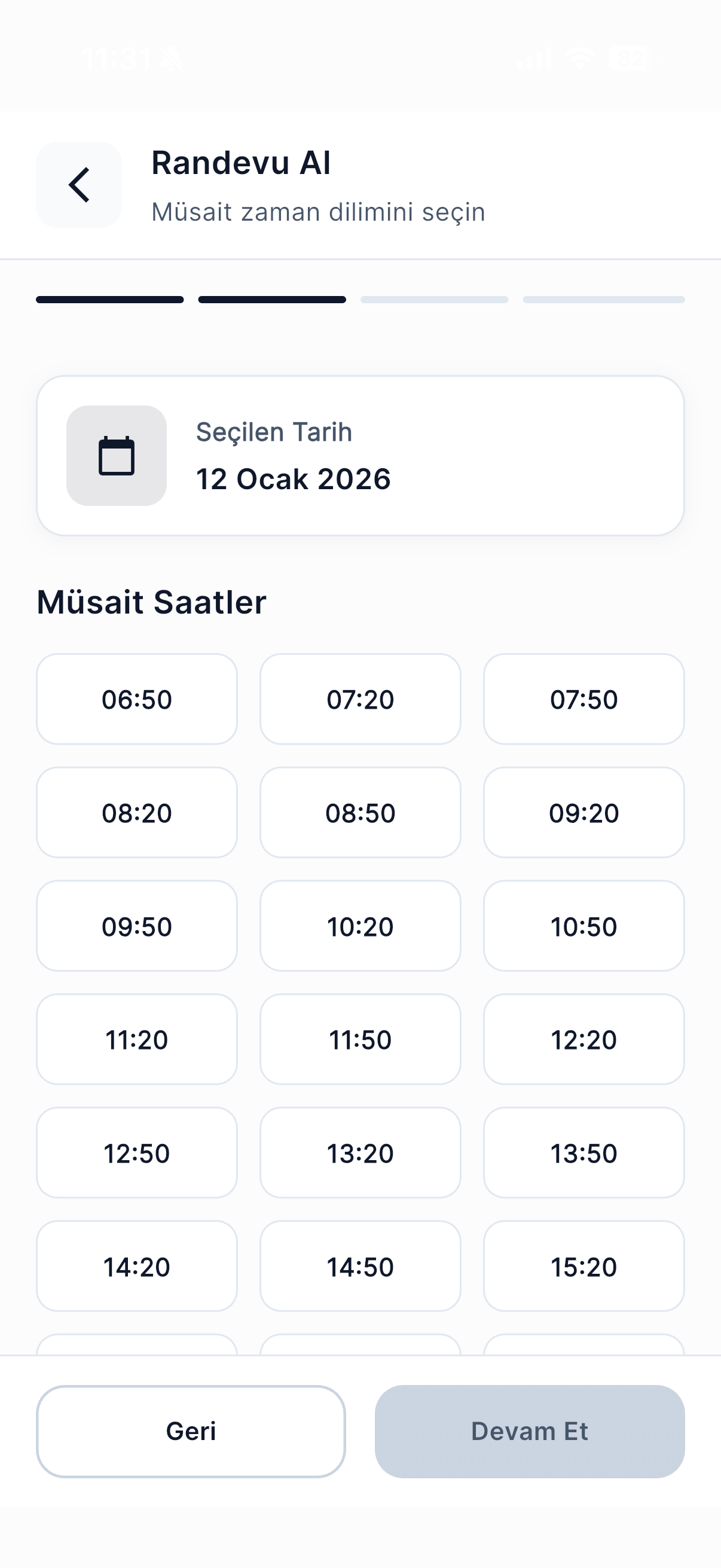Select the 12:50 slot
The width and height of the screenshot is (721, 1568).
(x=137, y=1153)
